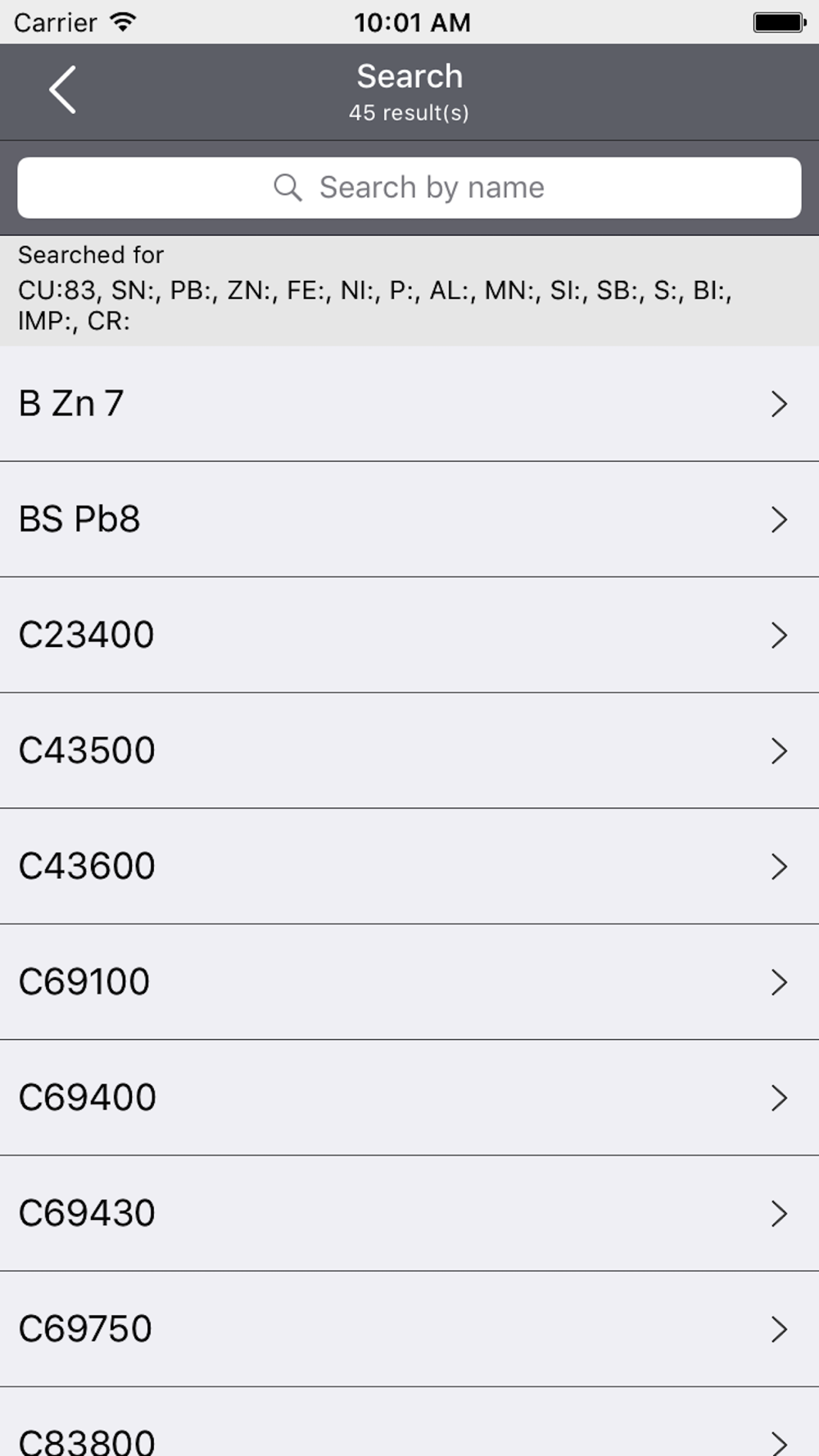819x1456 pixels.
Task: Select the C23400 result
Action: coord(409,635)
